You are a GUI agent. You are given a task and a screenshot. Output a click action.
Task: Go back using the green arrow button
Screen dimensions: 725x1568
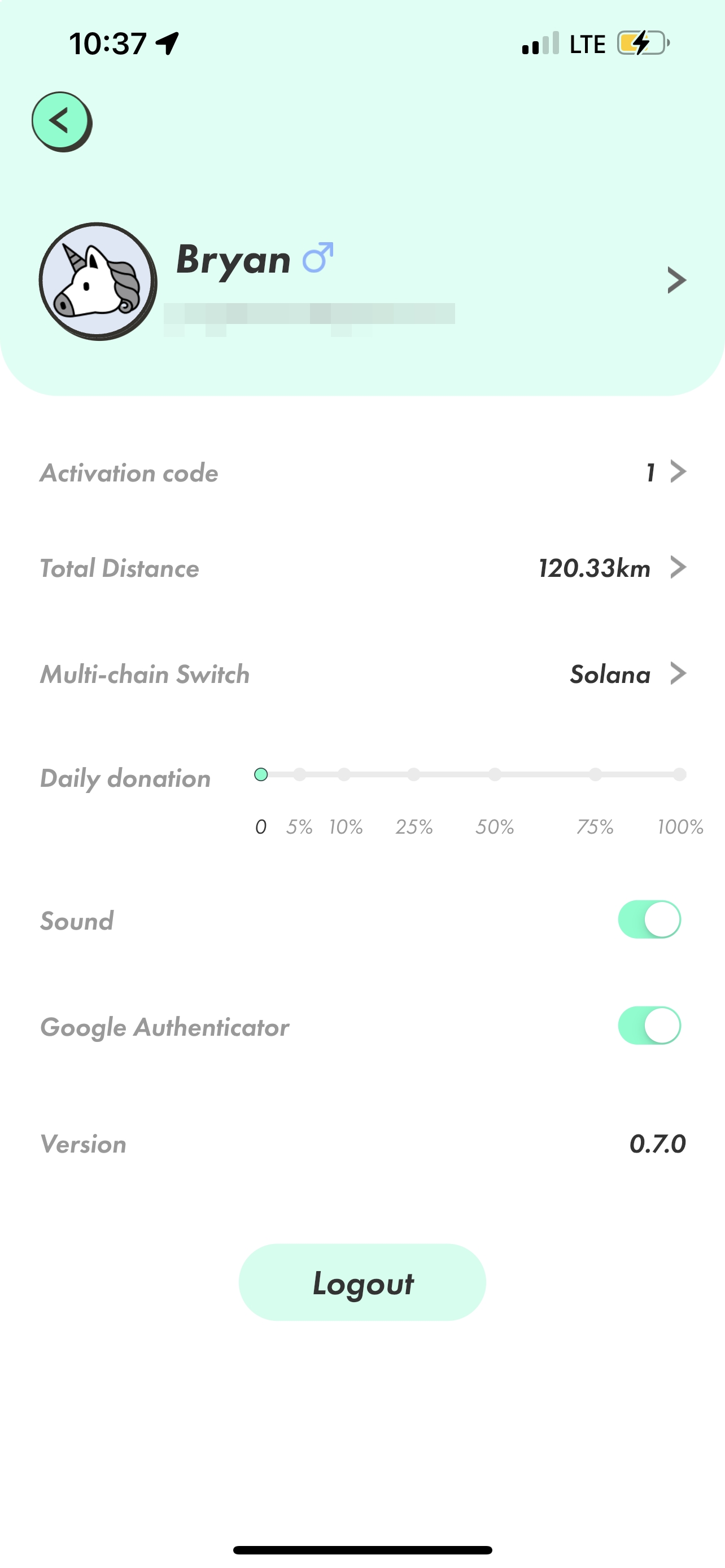[x=61, y=121]
